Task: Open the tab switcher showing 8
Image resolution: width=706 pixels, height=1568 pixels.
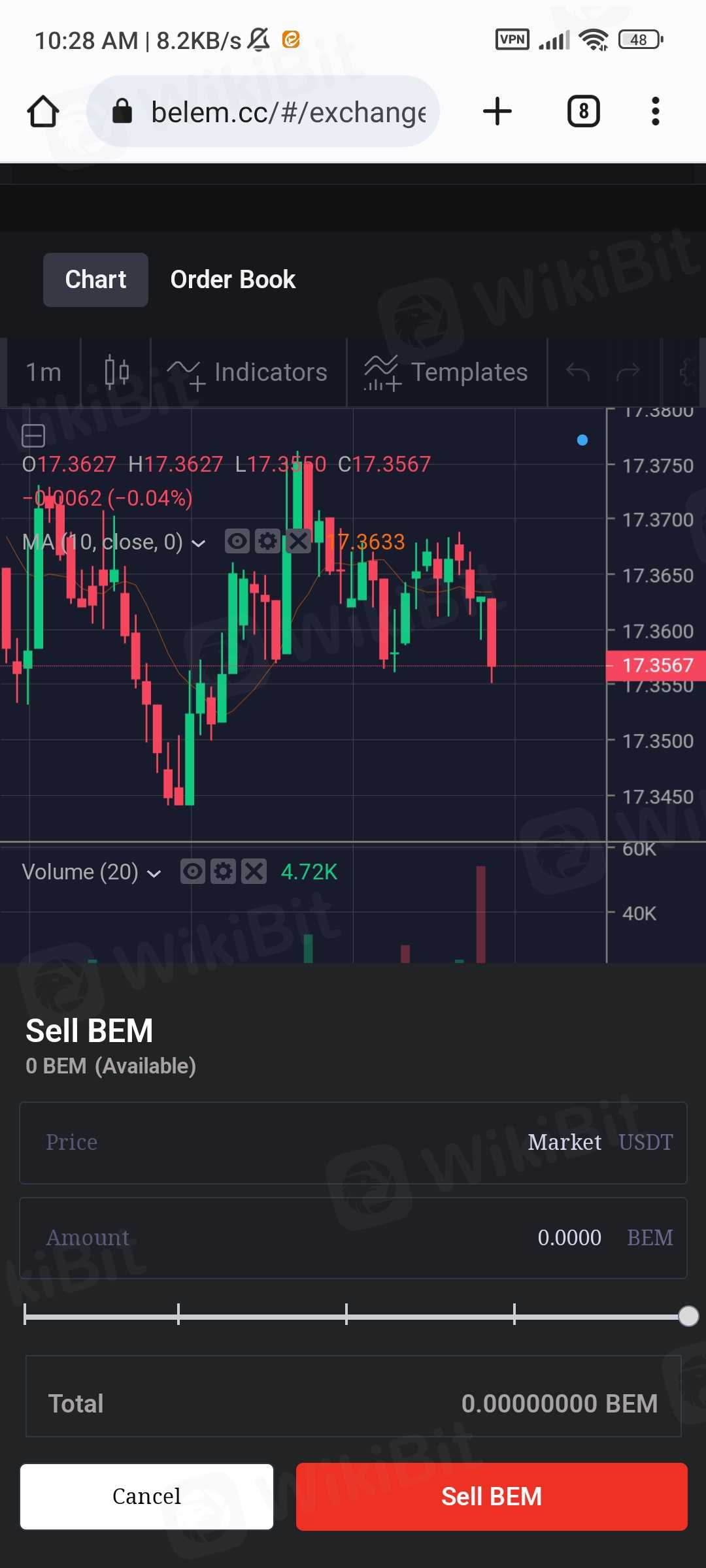Action: [x=583, y=111]
